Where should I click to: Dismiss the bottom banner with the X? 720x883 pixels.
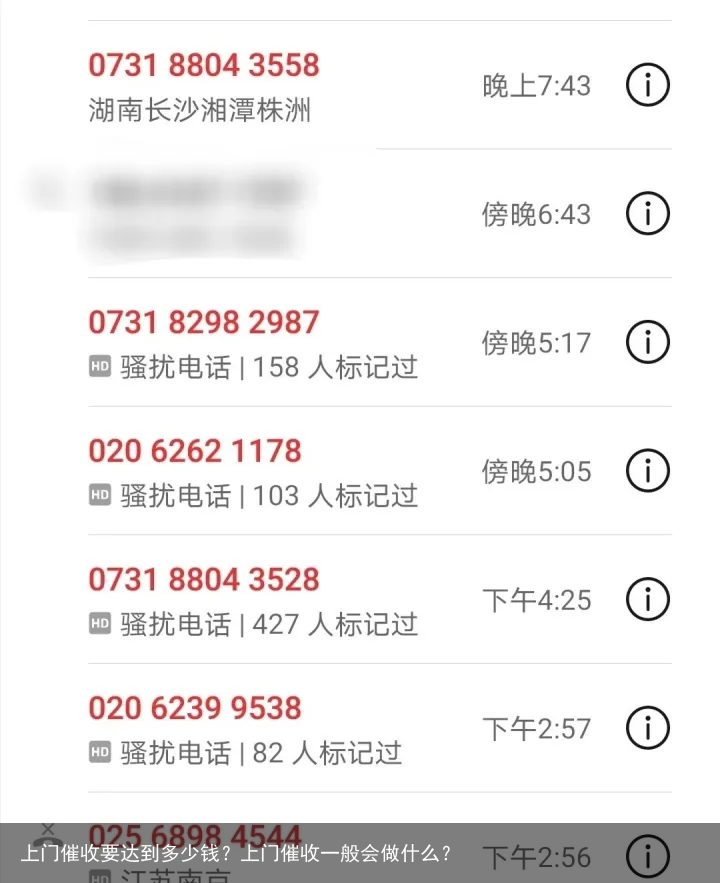47,828
